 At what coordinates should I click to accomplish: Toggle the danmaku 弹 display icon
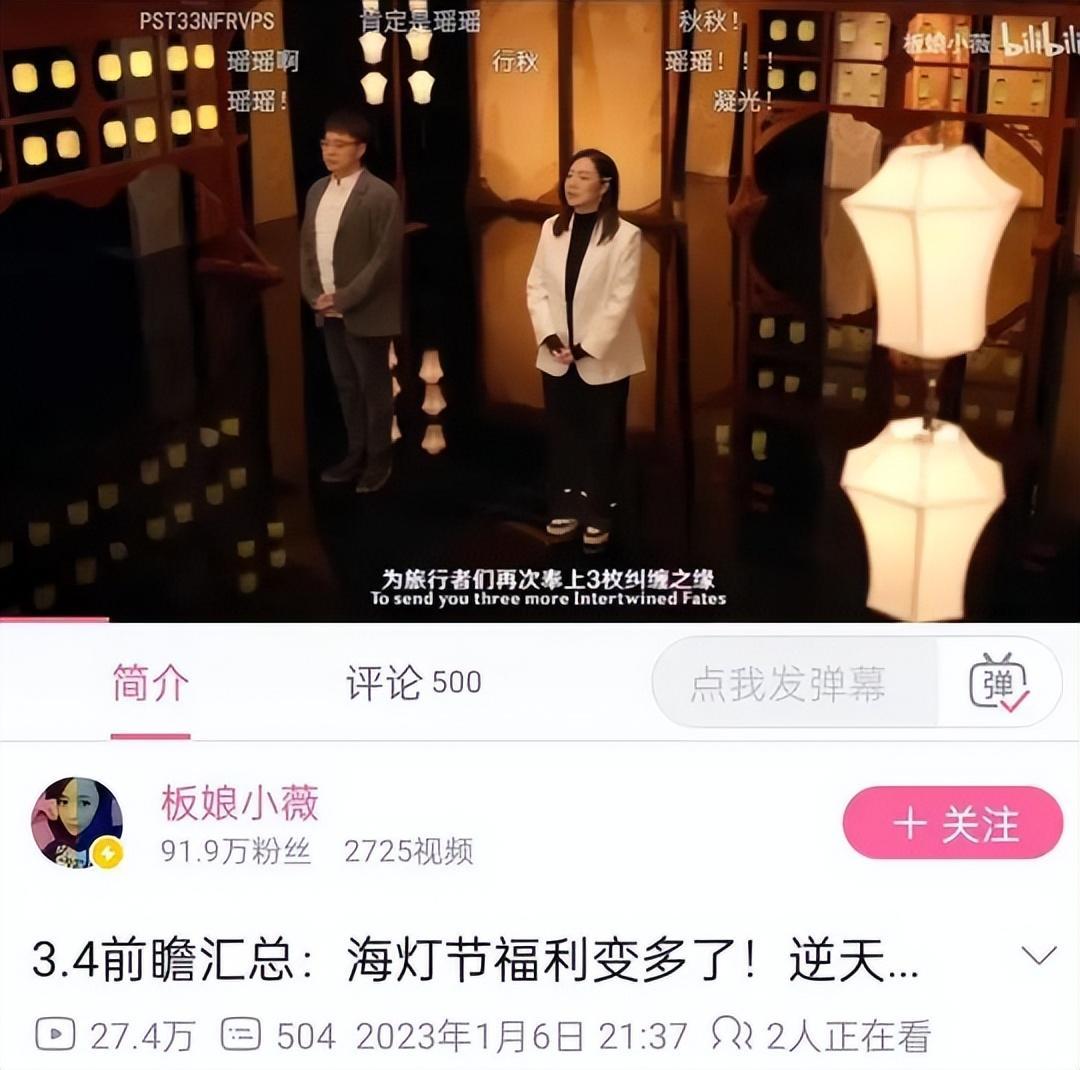(999, 684)
